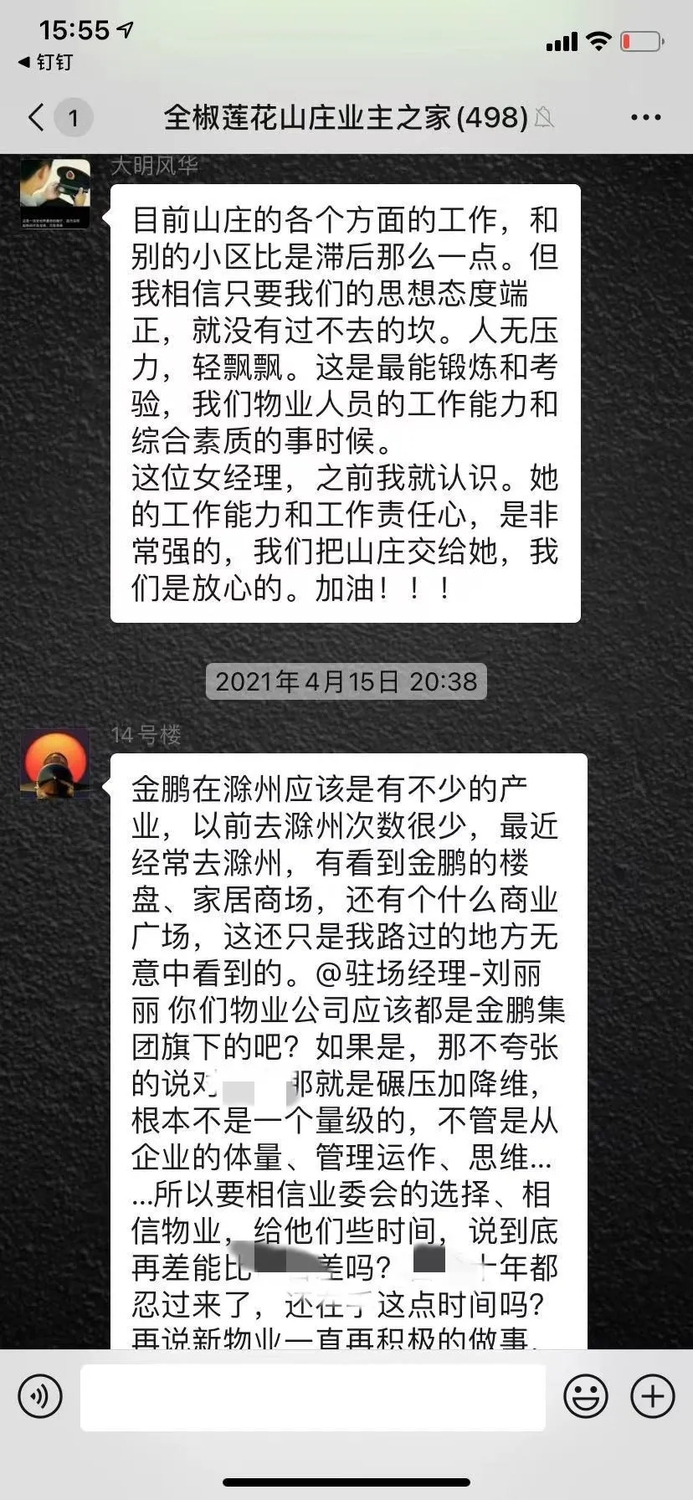View 大明风华's profile avatar

point(55,193)
